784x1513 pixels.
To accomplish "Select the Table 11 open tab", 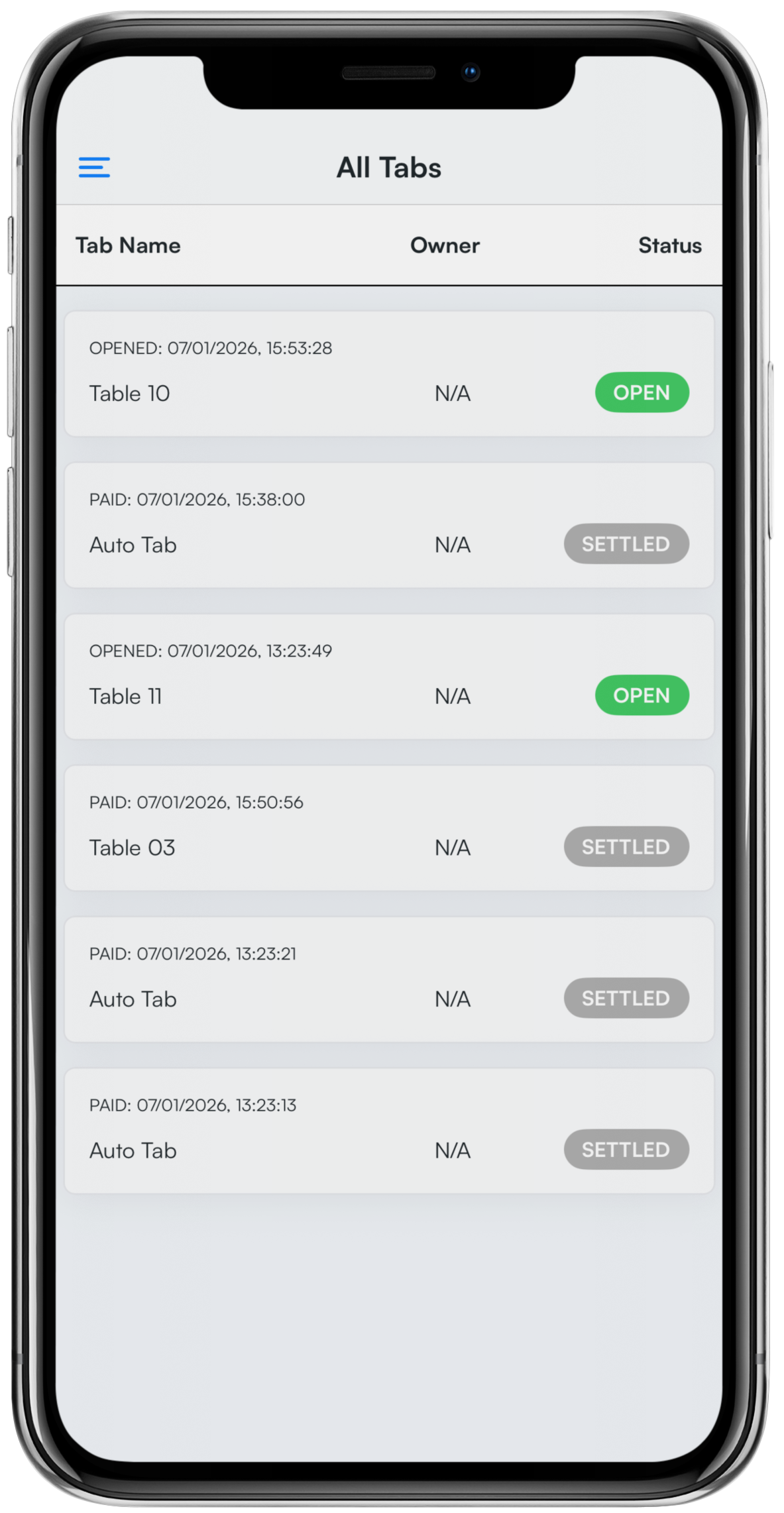I will click(388, 677).
